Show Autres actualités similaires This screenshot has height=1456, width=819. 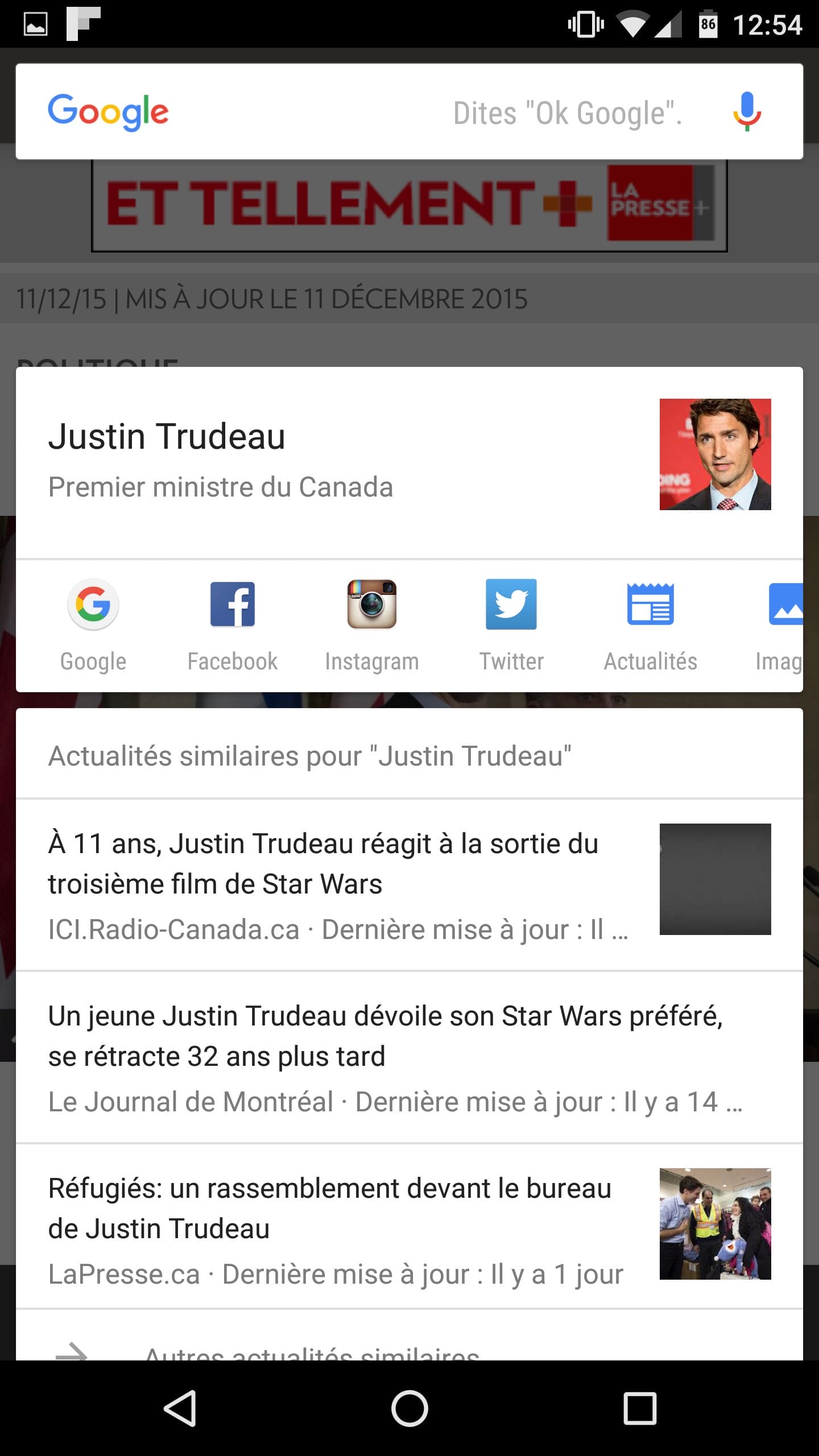tap(313, 1349)
